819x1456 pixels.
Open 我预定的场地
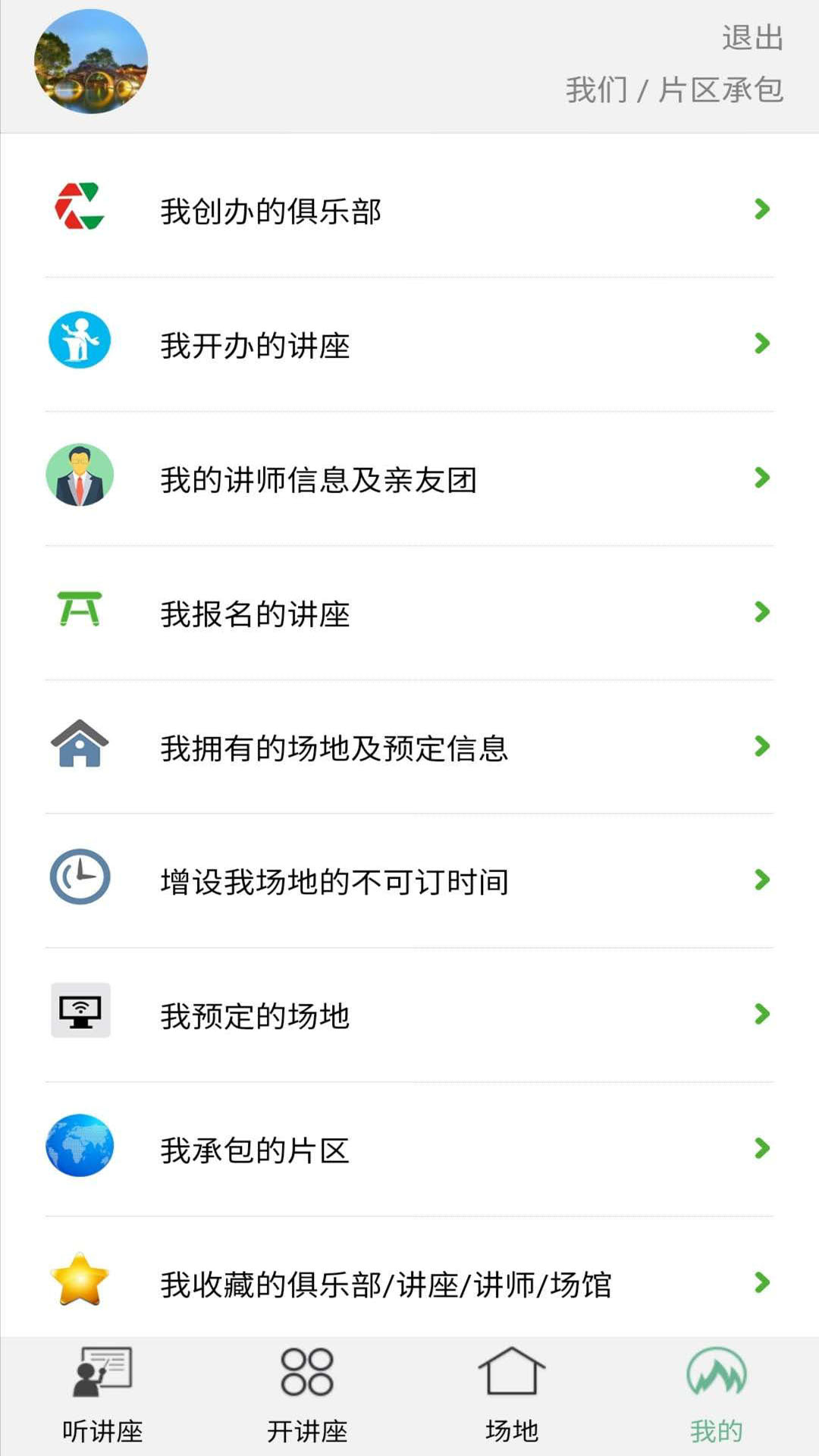coord(409,1015)
